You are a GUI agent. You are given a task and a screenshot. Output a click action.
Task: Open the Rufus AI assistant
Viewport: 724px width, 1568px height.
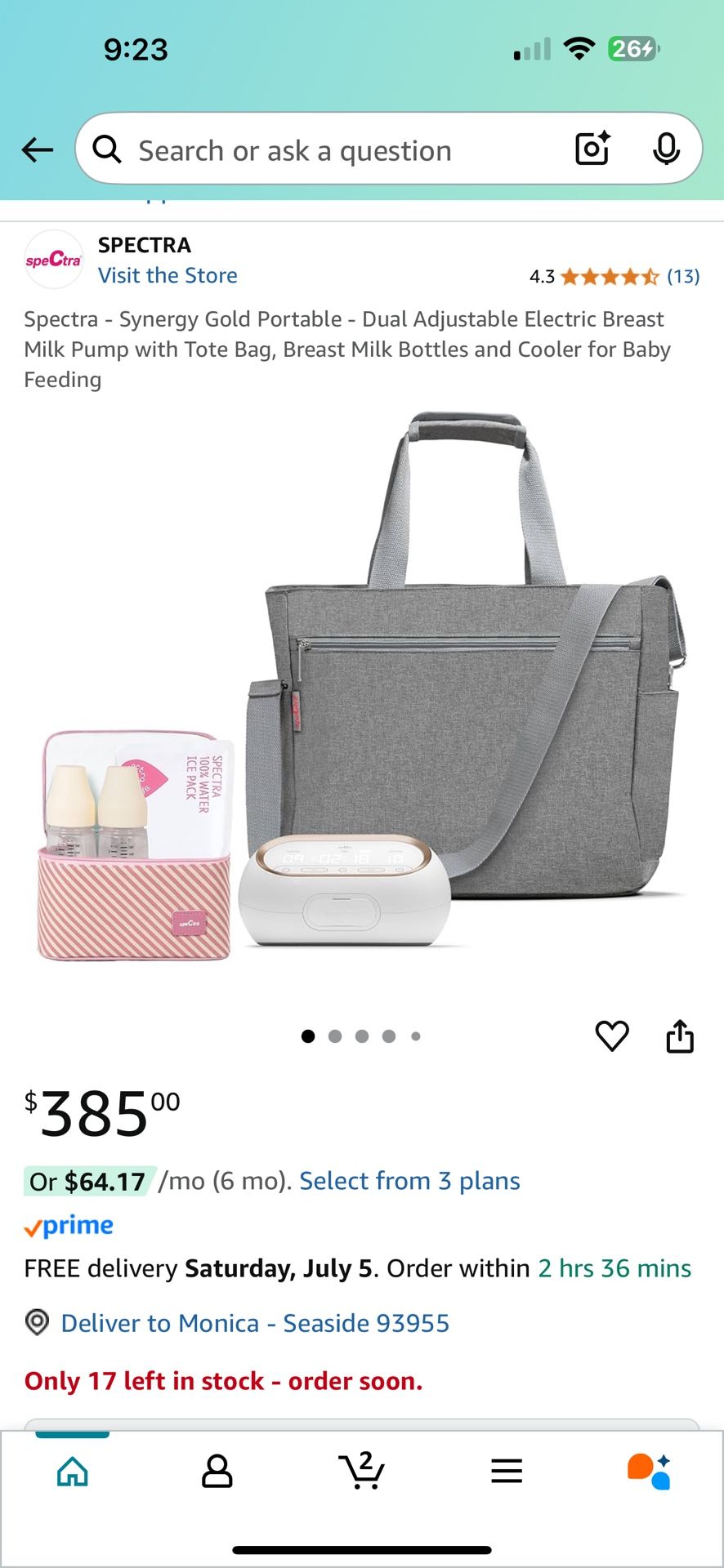pyautogui.click(x=650, y=1472)
